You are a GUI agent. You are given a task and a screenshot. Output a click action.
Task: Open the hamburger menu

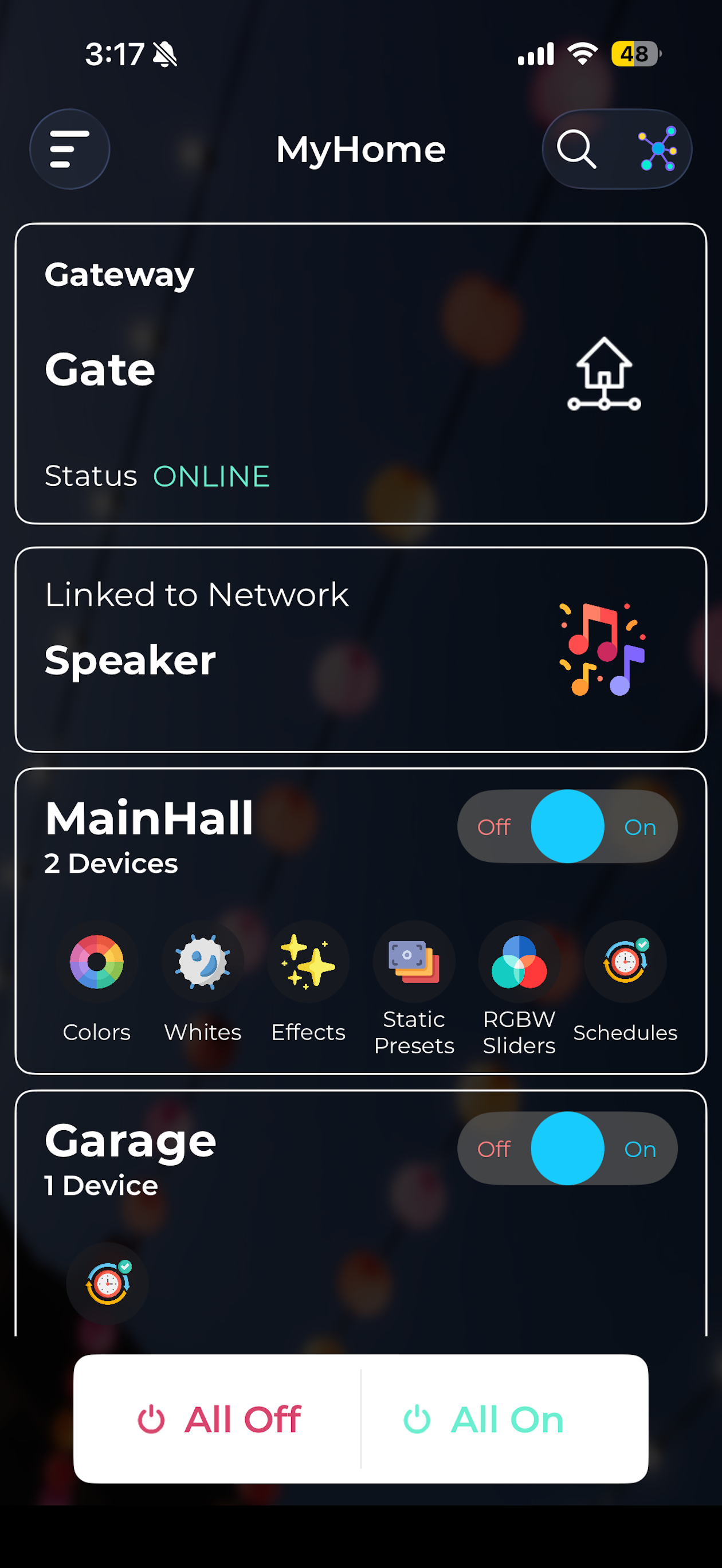70,149
